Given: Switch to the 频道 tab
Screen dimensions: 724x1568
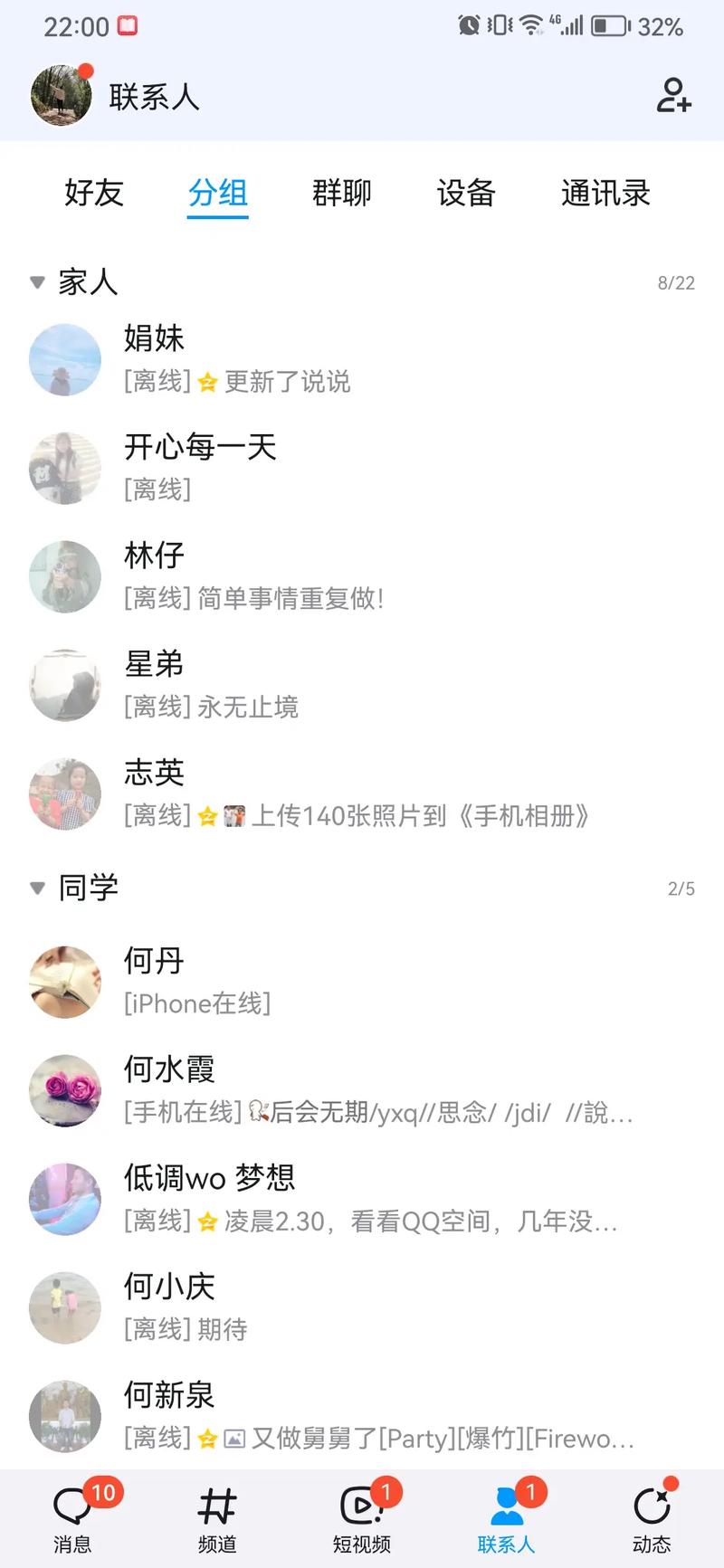Looking at the screenshot, I should 217,1517.
